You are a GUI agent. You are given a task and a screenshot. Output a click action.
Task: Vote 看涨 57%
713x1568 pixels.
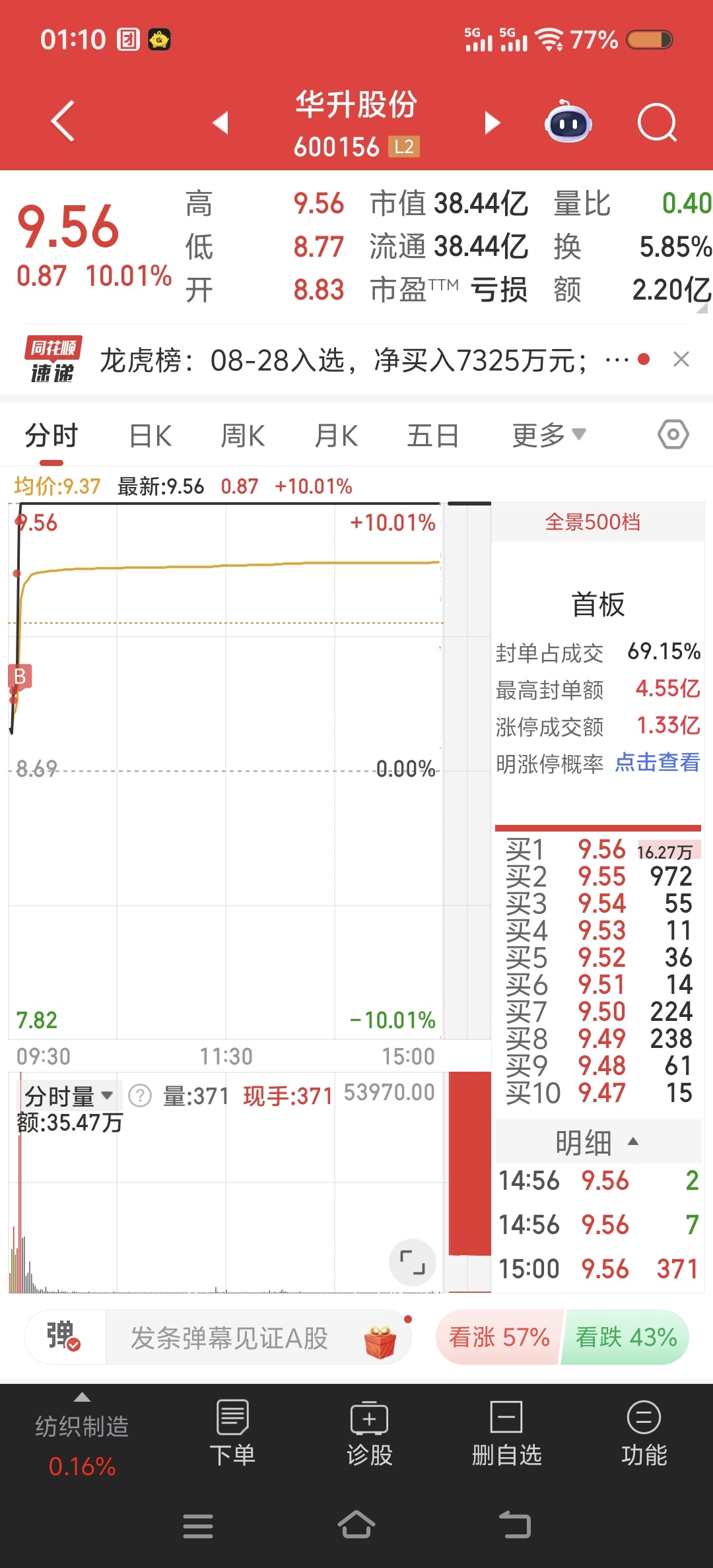(x=499, y=1338)
